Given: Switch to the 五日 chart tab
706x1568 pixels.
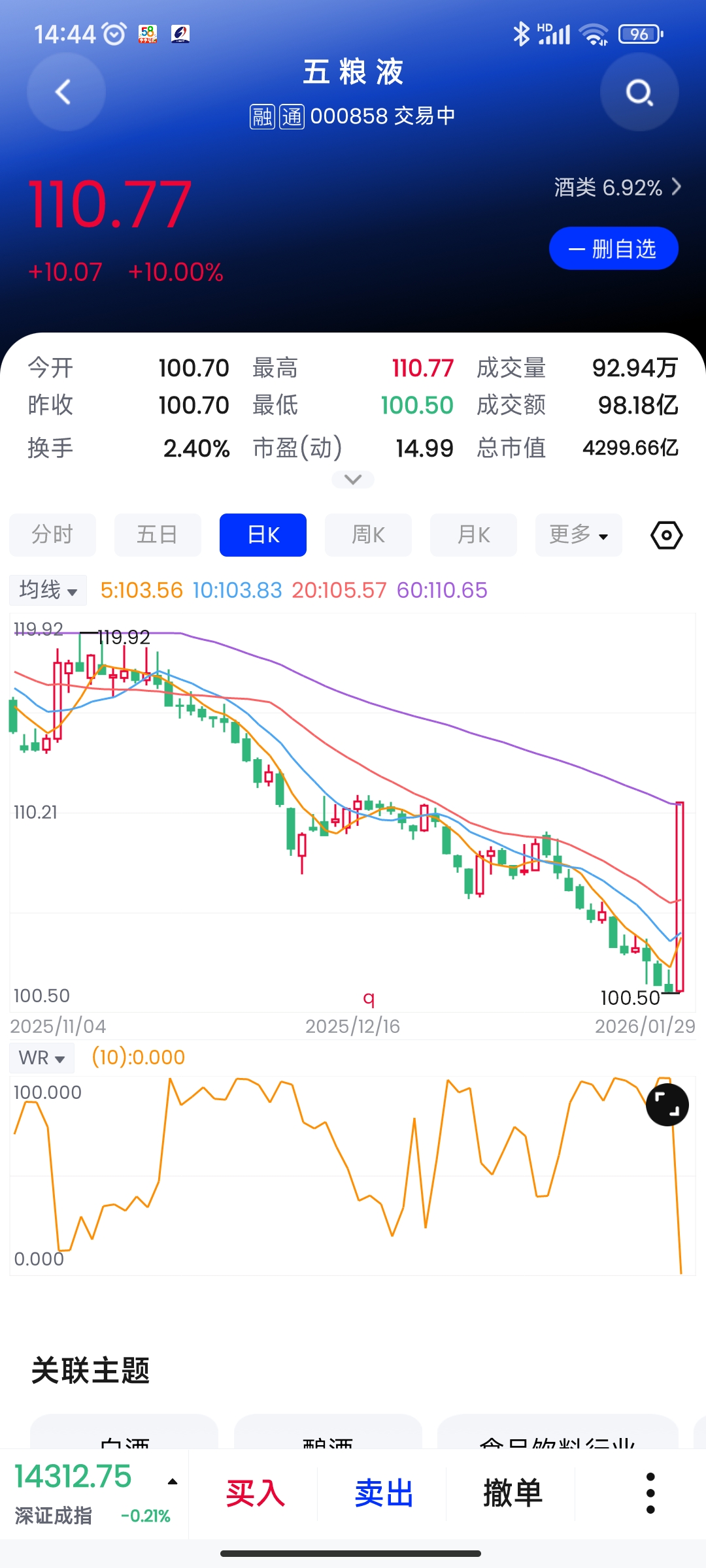Looking at the screenshot, I should coord(158,535).
